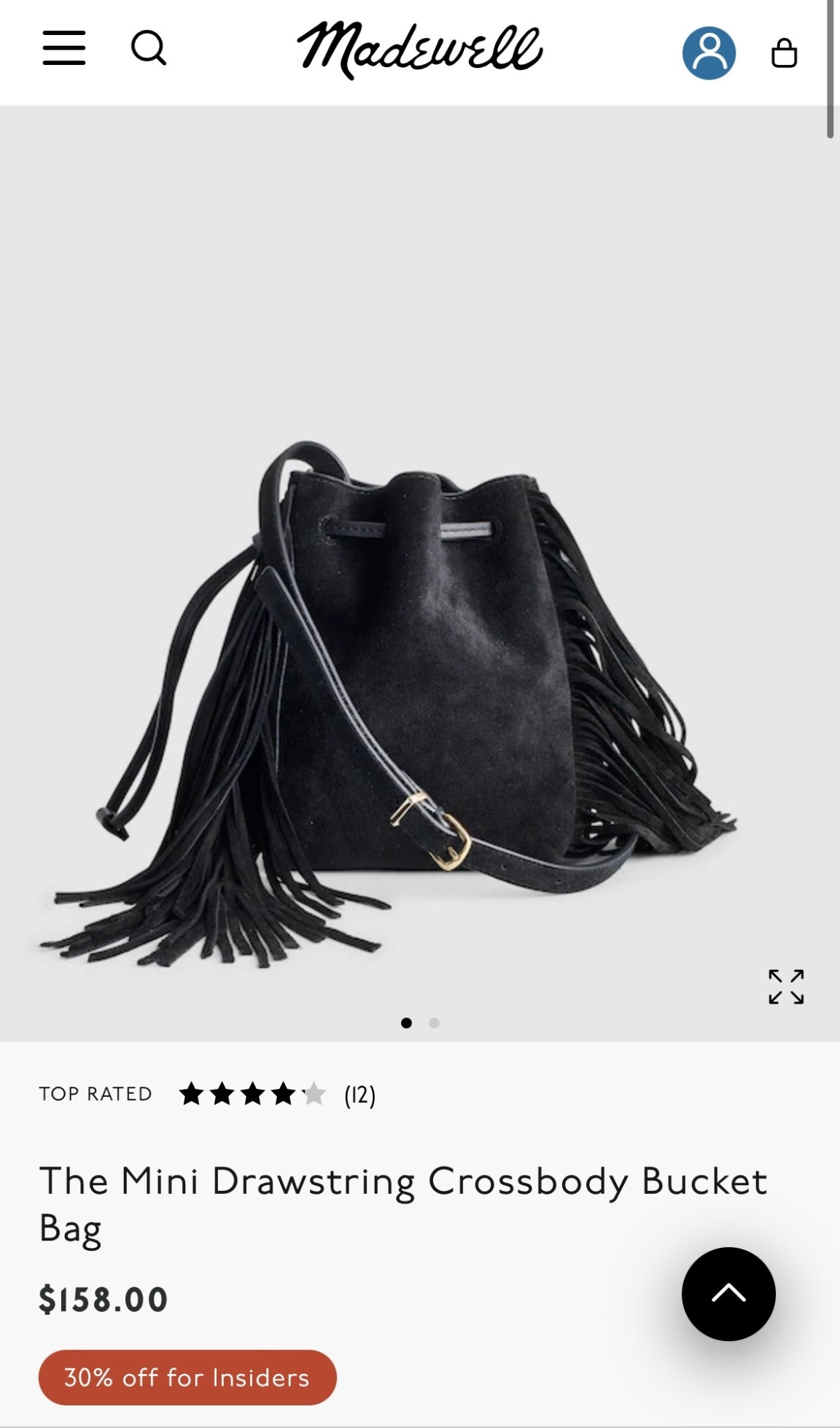Click the scroll-to-top arrow button

727,1295
